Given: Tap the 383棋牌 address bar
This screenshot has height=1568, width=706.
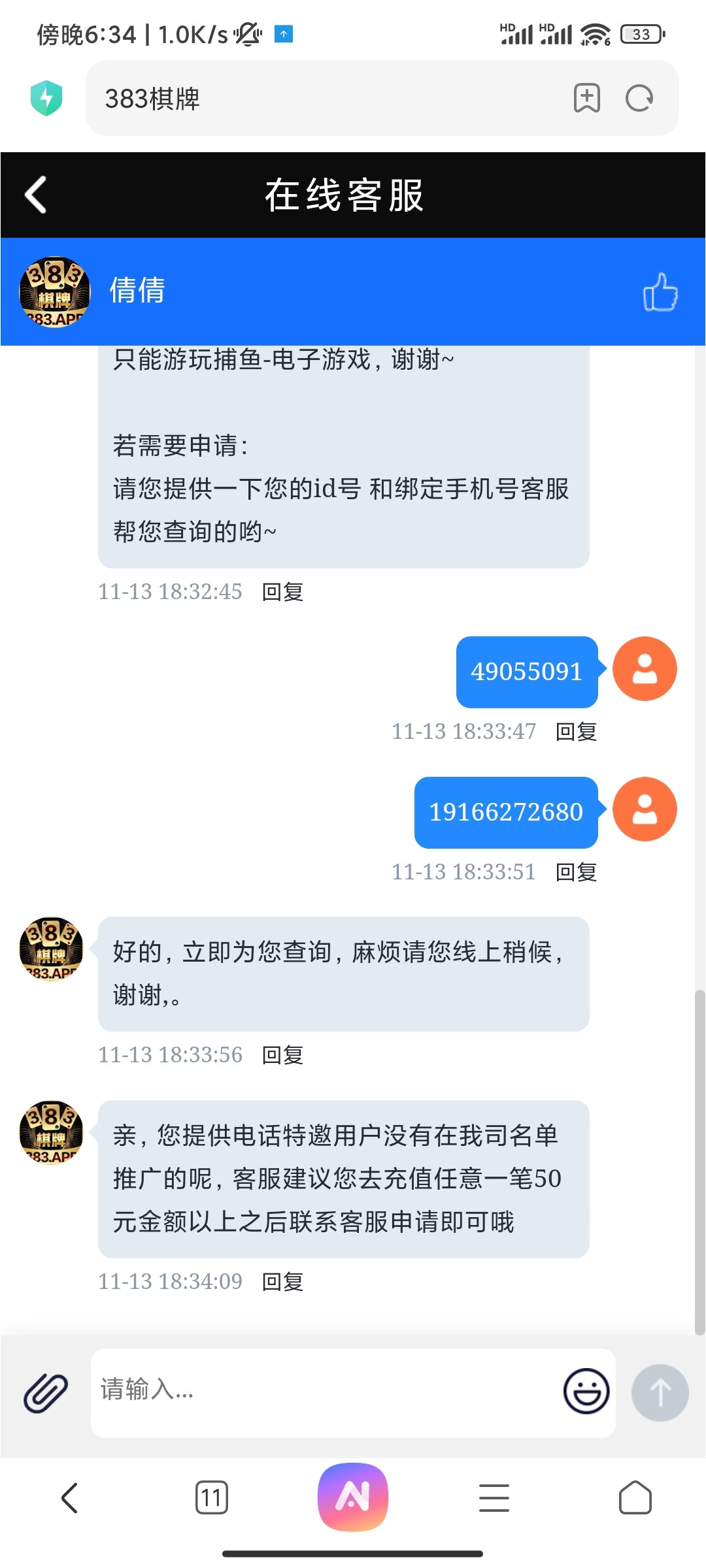Looking at the screenshot, I should click(294, 98).
